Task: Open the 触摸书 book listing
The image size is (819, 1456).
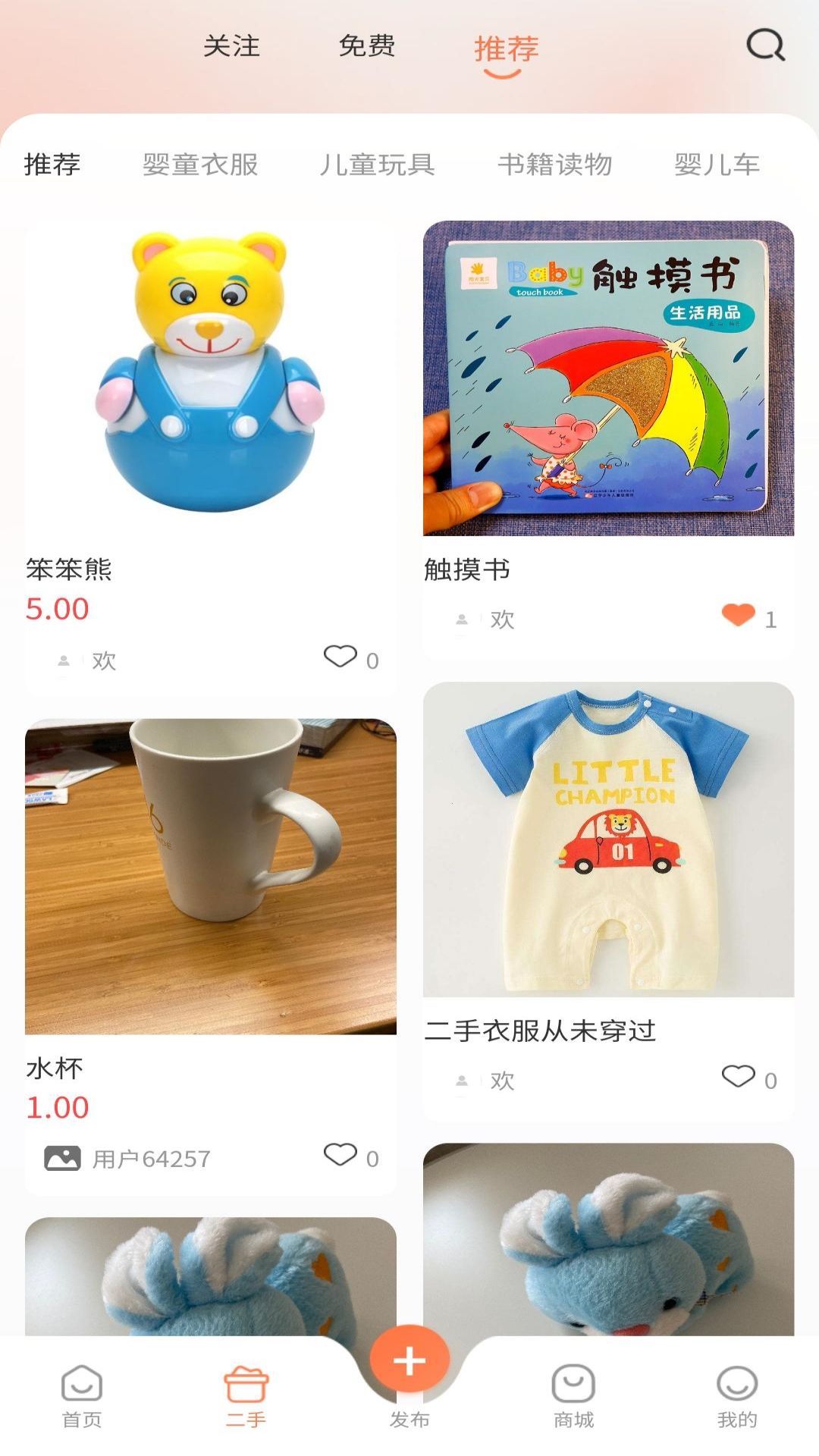Action: tap(608, 379)
